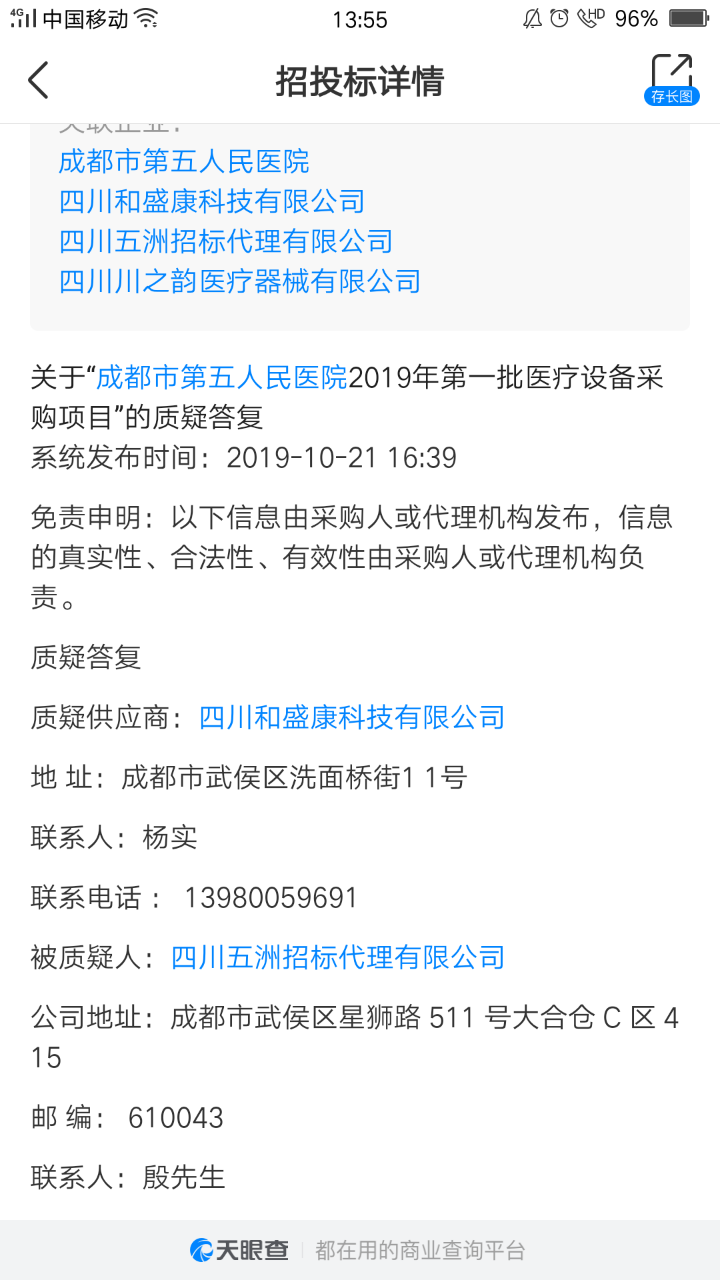Open 四川川之韵医疗器械有限公司 company link
The width and height of the screenshot is (720, 1280).
click(x=240, y=281)
